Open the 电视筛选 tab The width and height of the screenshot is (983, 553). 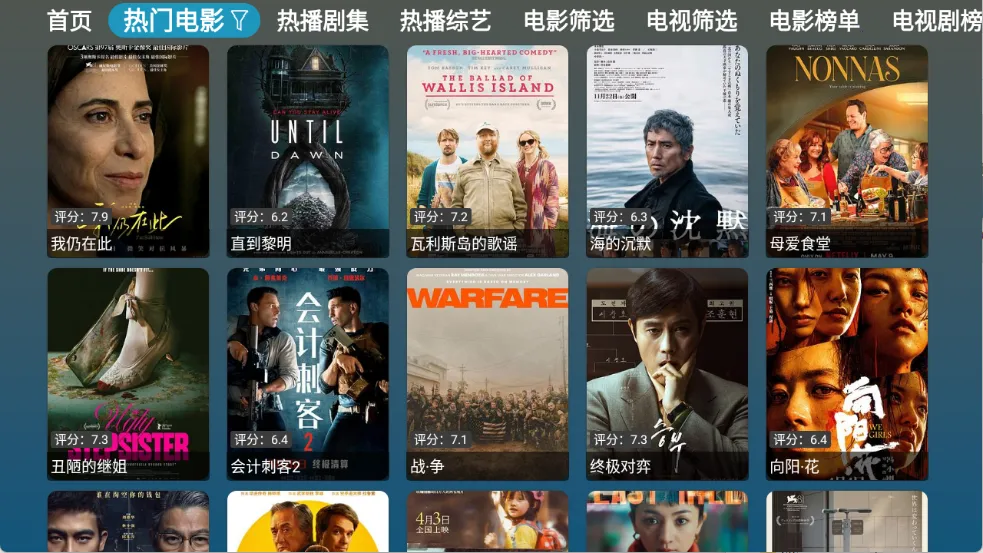[x=691, y=21]
